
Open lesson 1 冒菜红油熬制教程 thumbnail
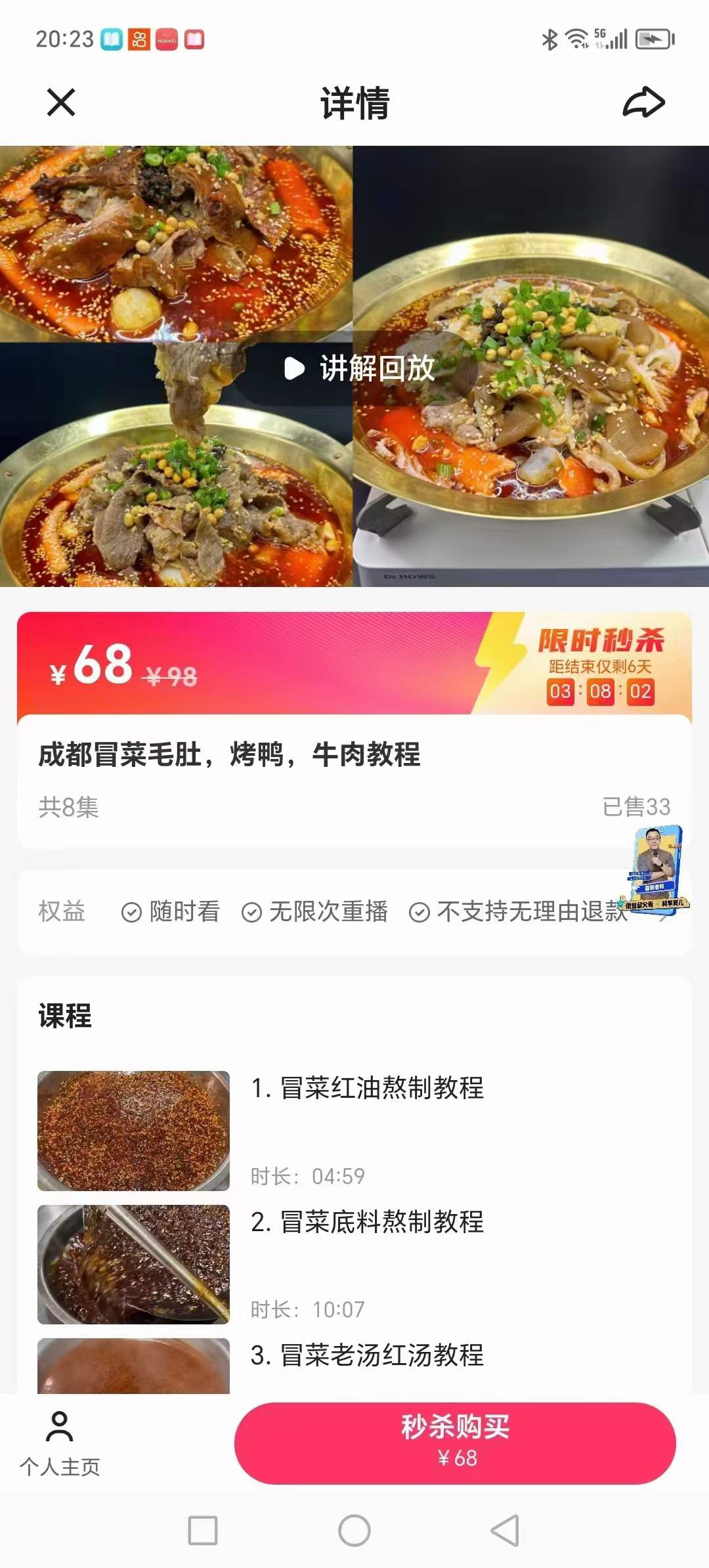(135, 1129)
